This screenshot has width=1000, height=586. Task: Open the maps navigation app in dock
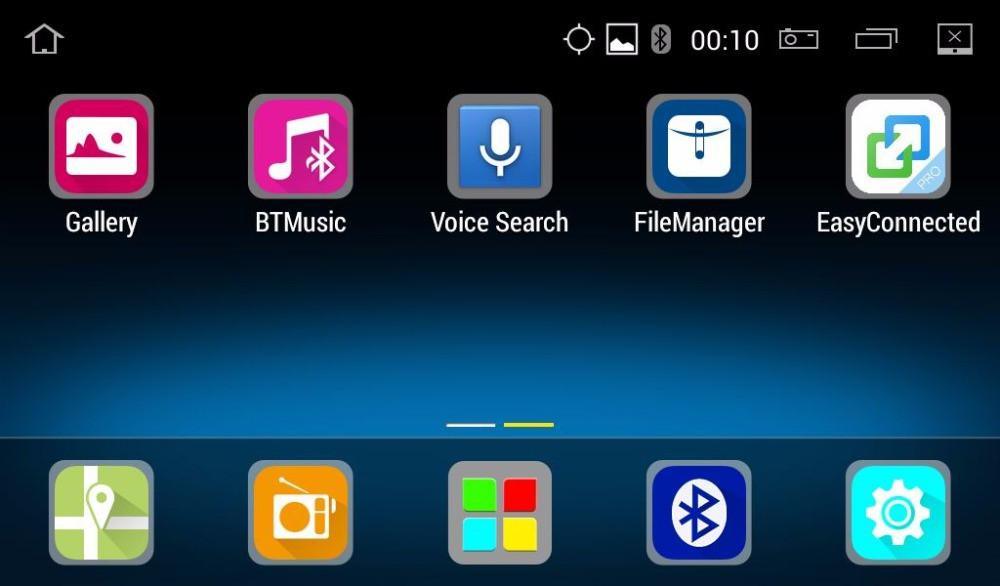(101, 512)
